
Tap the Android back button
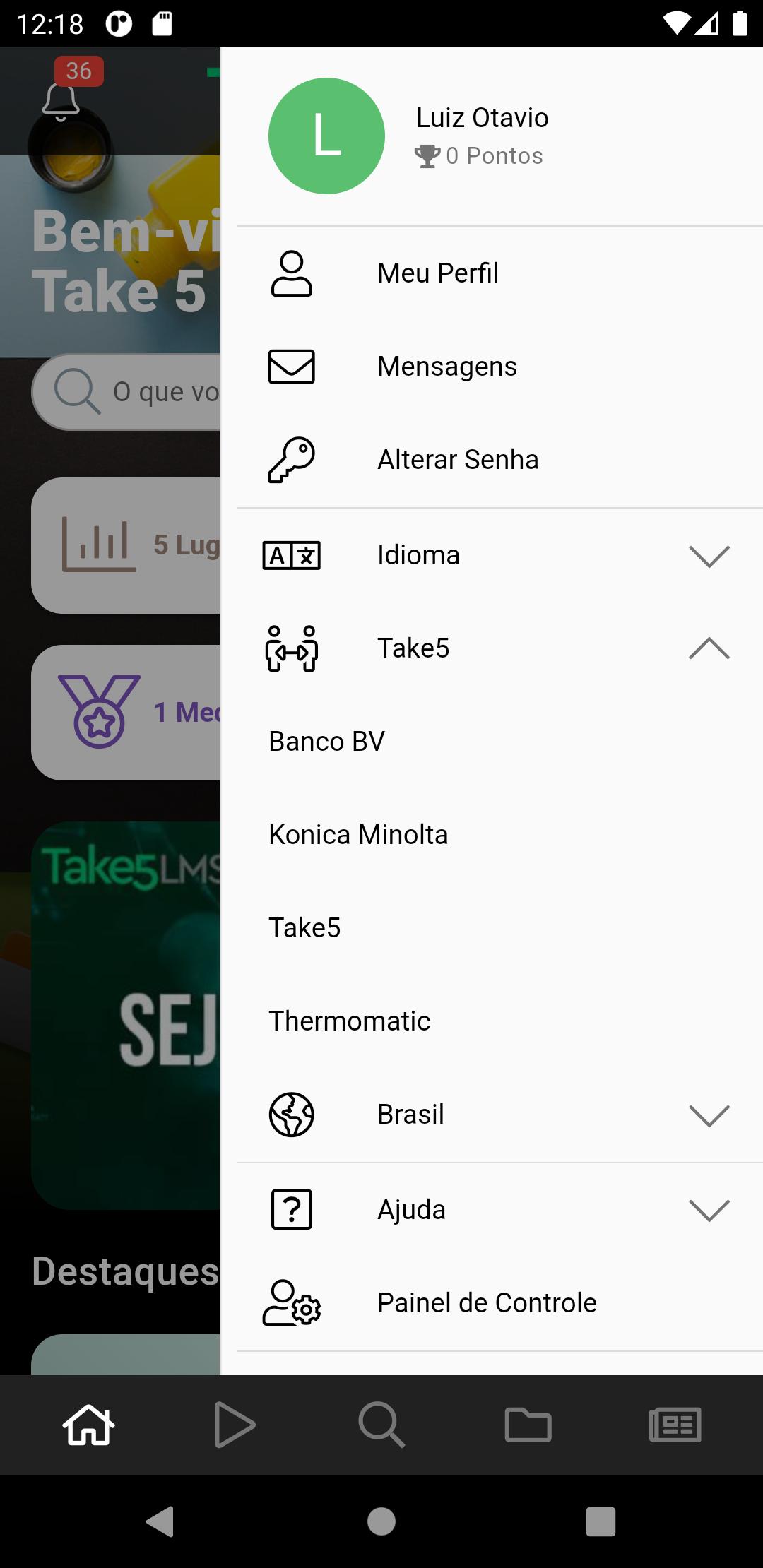click(x=160, y=1521)
